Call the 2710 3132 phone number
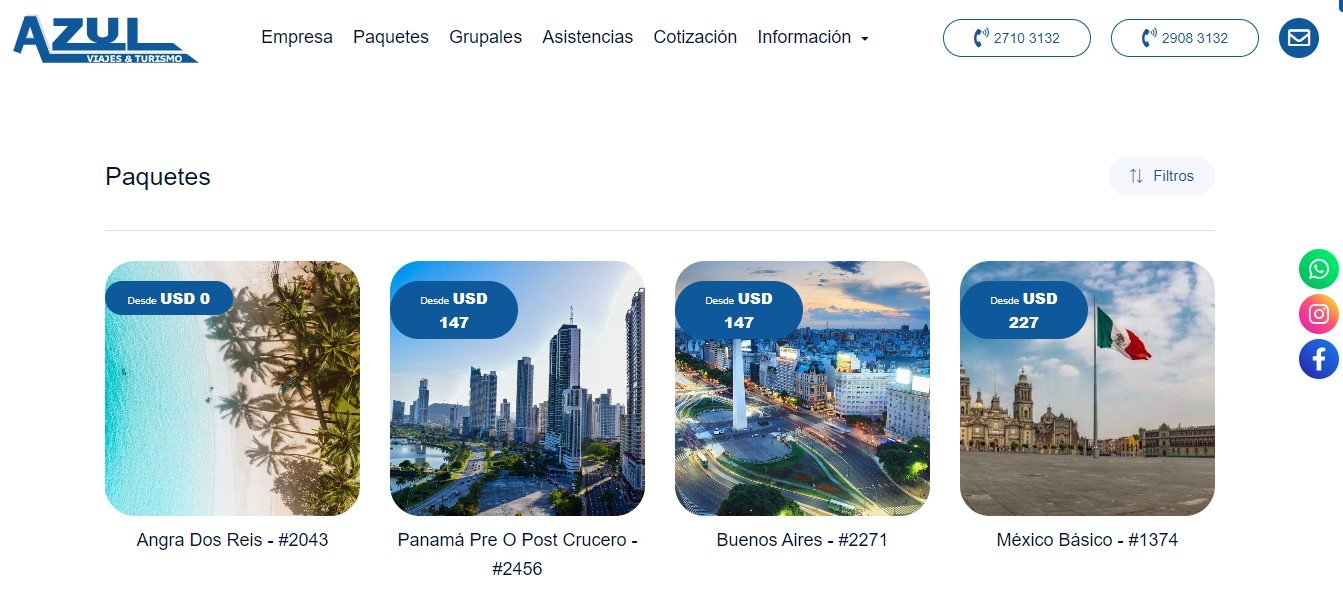Viewport: 1343px width, 605px height. click(x=1016, y=38)
